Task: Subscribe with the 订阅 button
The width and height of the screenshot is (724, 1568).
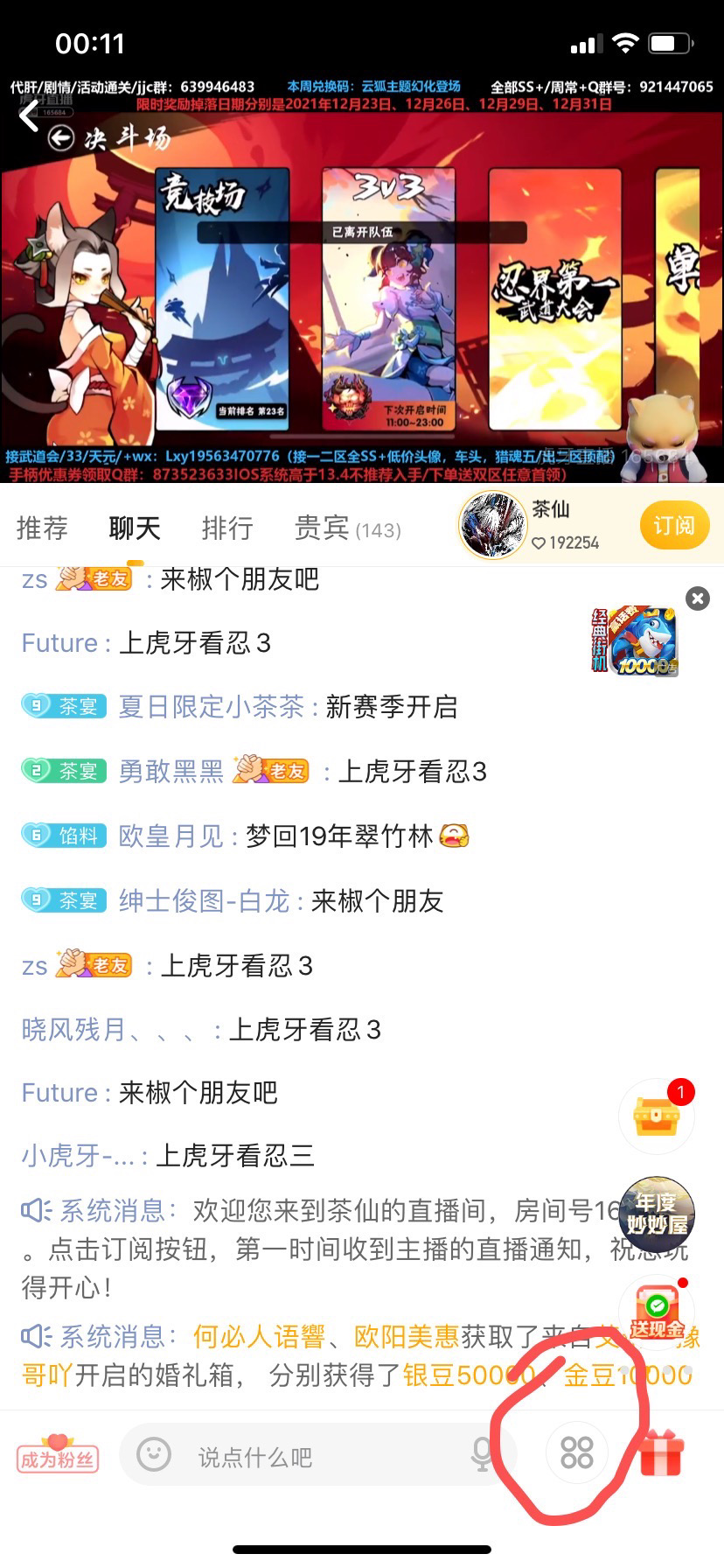Action: click(673, 525)
